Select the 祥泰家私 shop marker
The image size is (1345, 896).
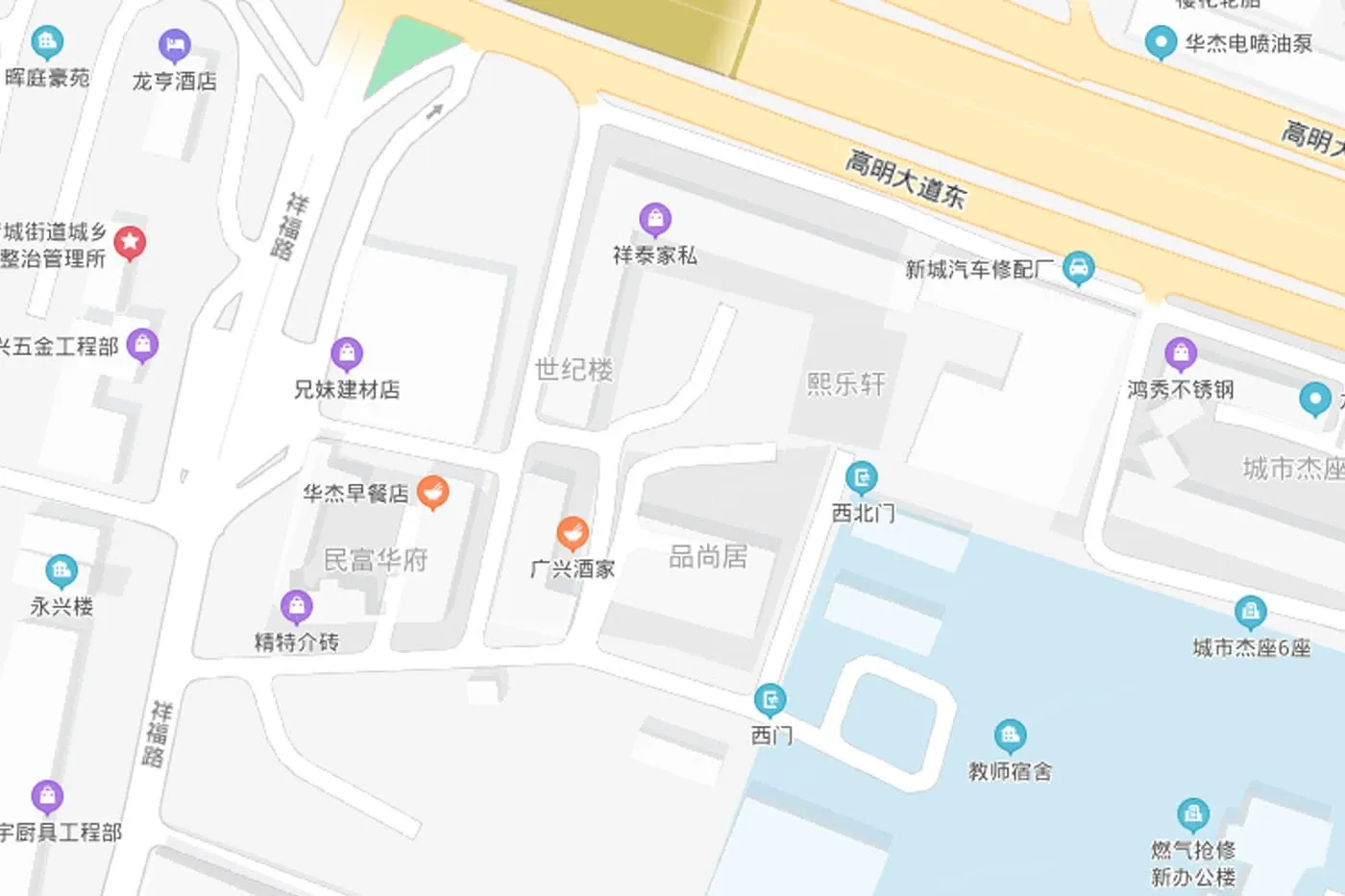(655, 220)
